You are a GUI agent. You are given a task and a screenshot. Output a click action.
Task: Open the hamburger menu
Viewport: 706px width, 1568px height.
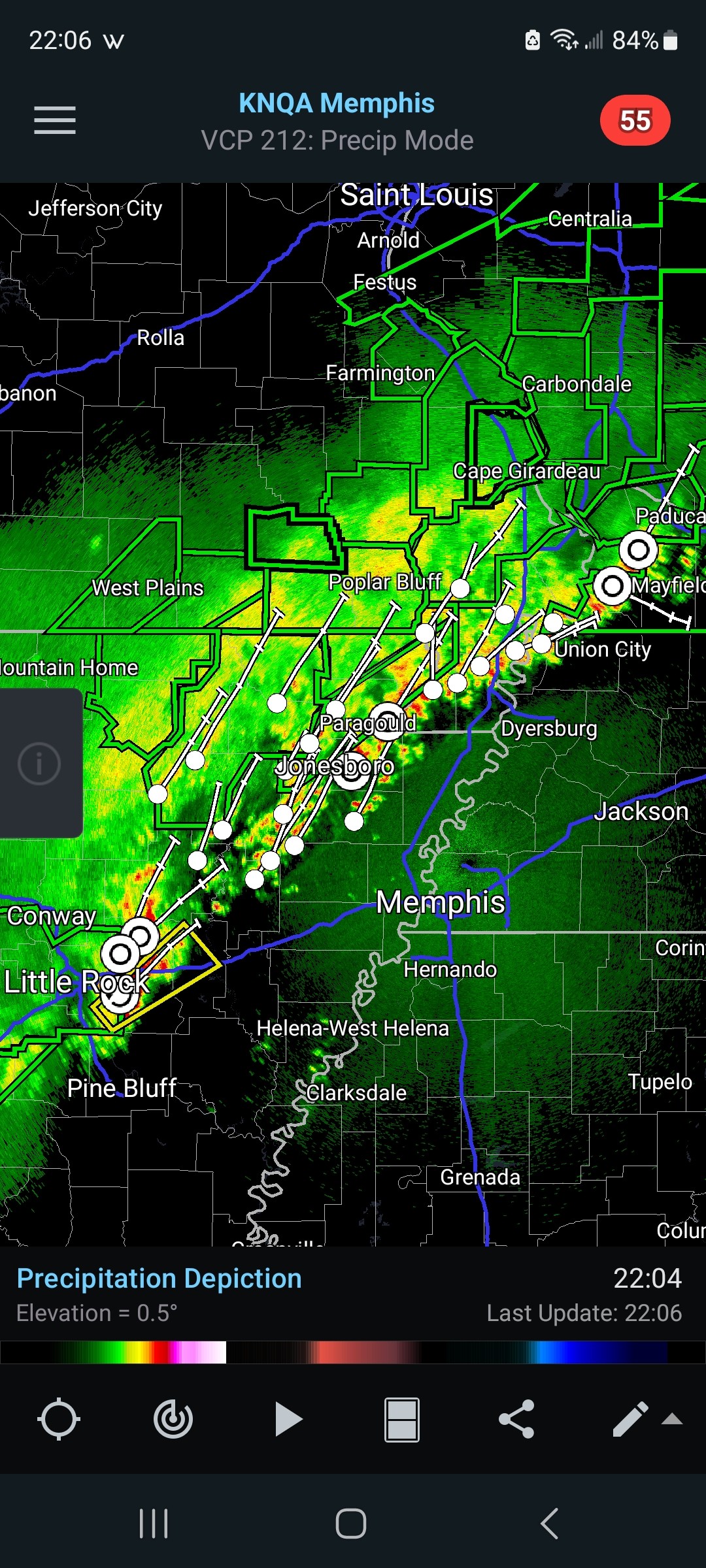55,120
